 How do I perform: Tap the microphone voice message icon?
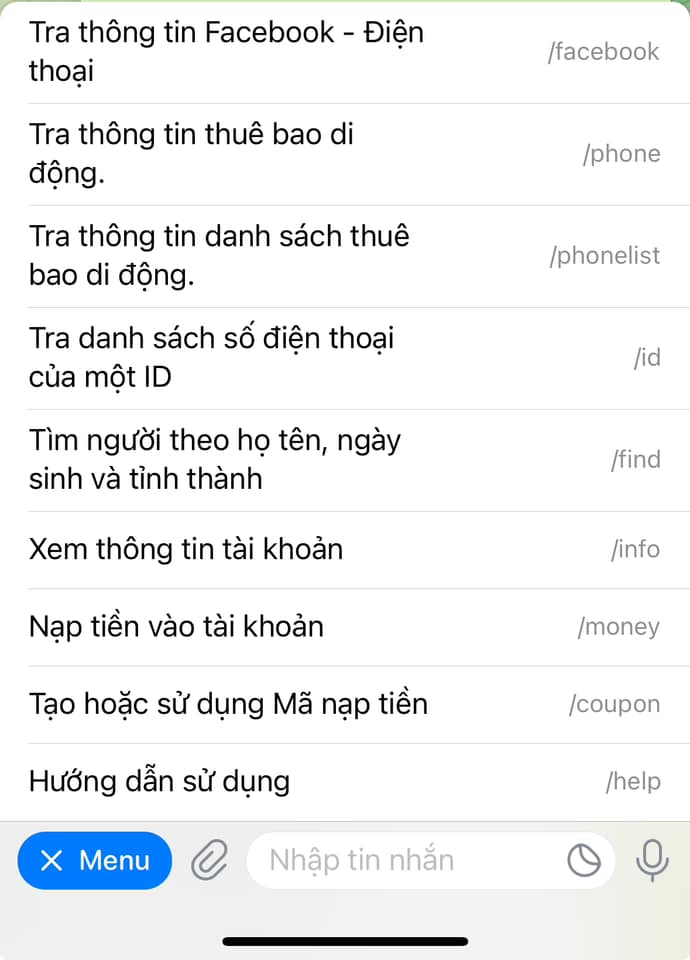click(x=652, y=860)
